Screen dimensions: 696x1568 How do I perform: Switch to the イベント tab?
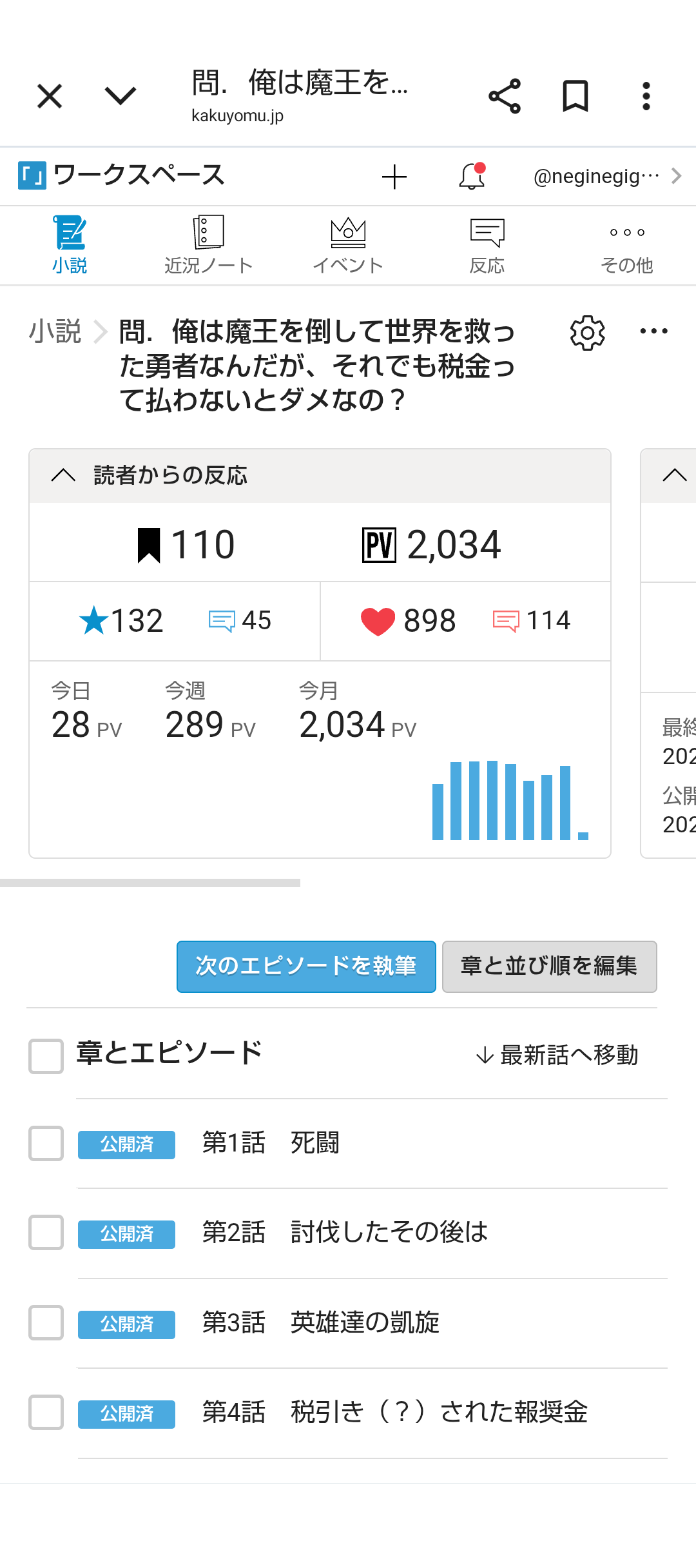348,246
